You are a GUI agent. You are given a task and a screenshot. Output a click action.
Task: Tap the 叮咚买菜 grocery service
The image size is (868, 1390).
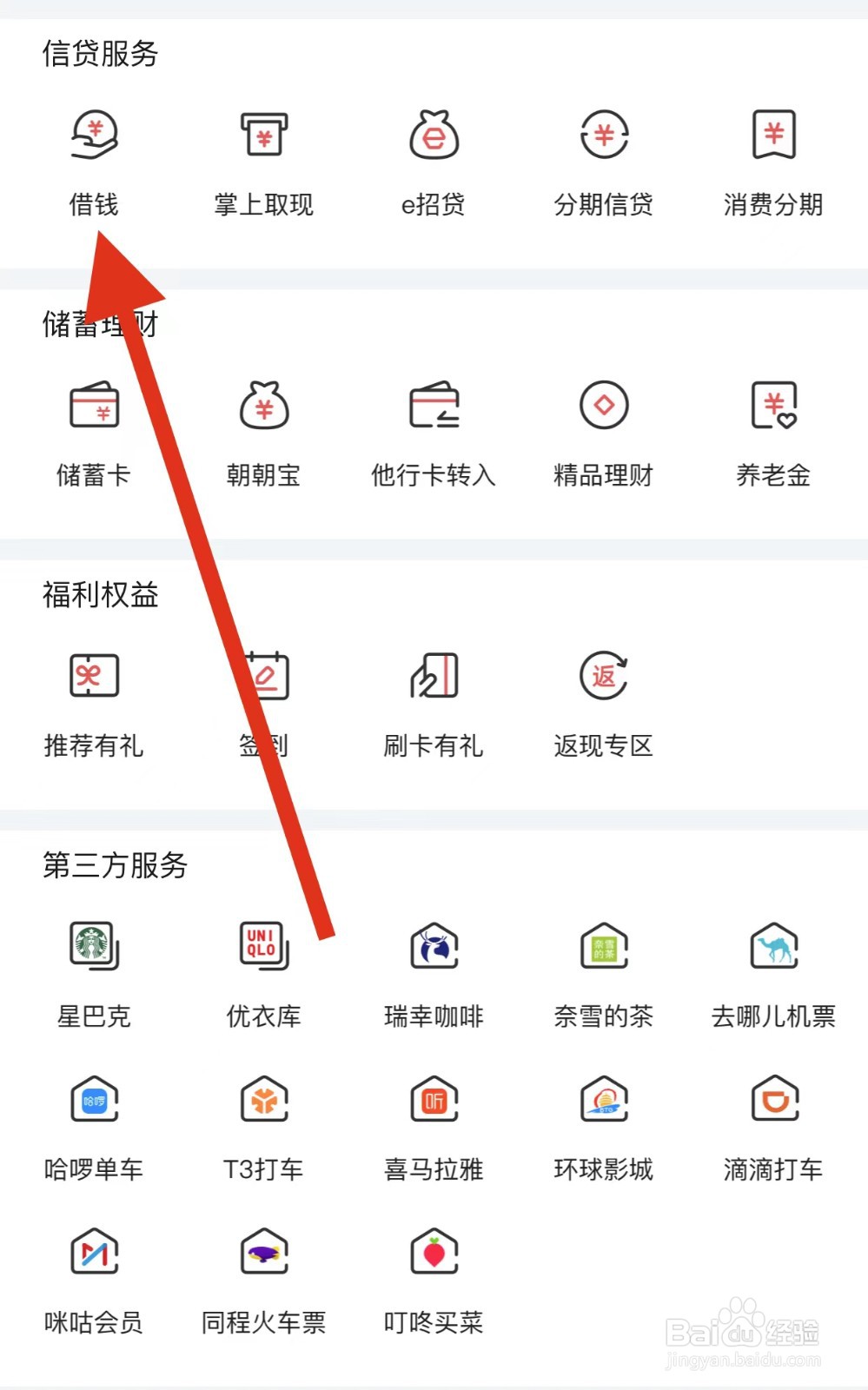pos(434,1277)
